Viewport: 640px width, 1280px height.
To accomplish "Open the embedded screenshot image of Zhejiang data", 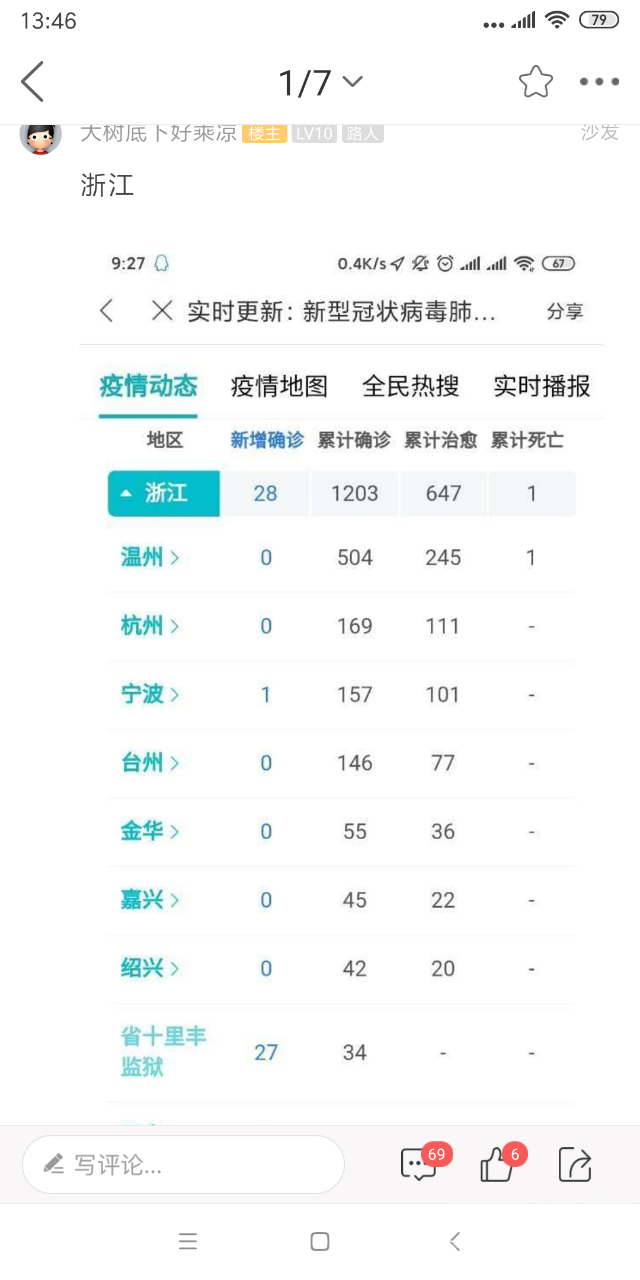I will 340,680.
